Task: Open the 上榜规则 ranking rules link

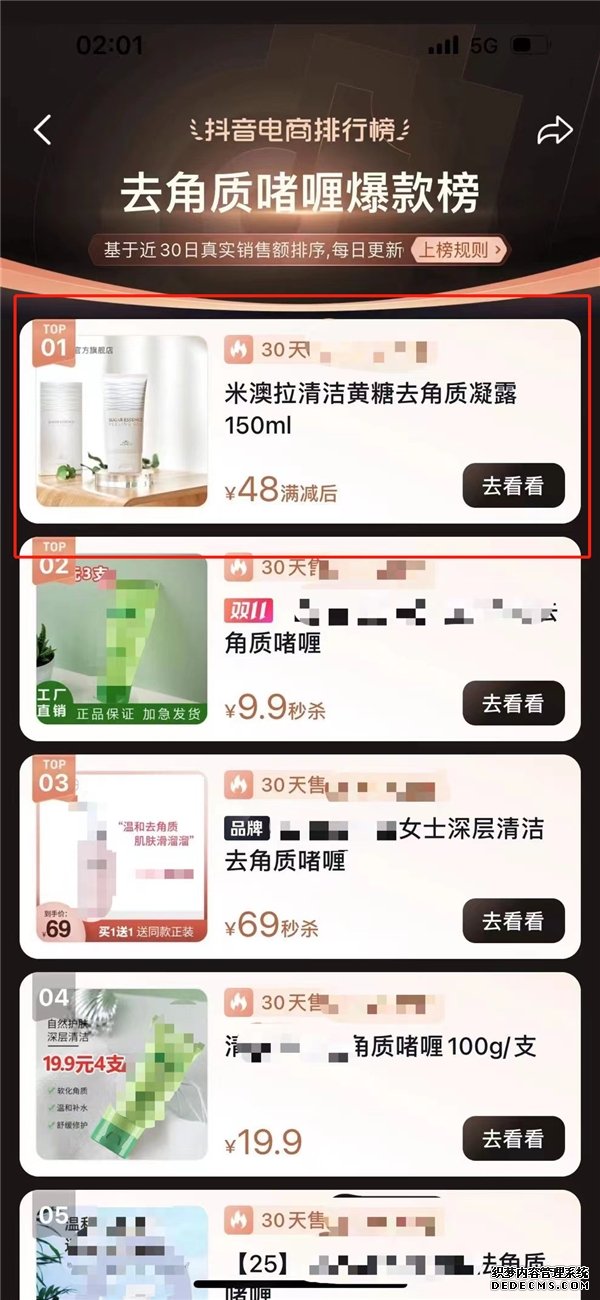Action: 459,249
